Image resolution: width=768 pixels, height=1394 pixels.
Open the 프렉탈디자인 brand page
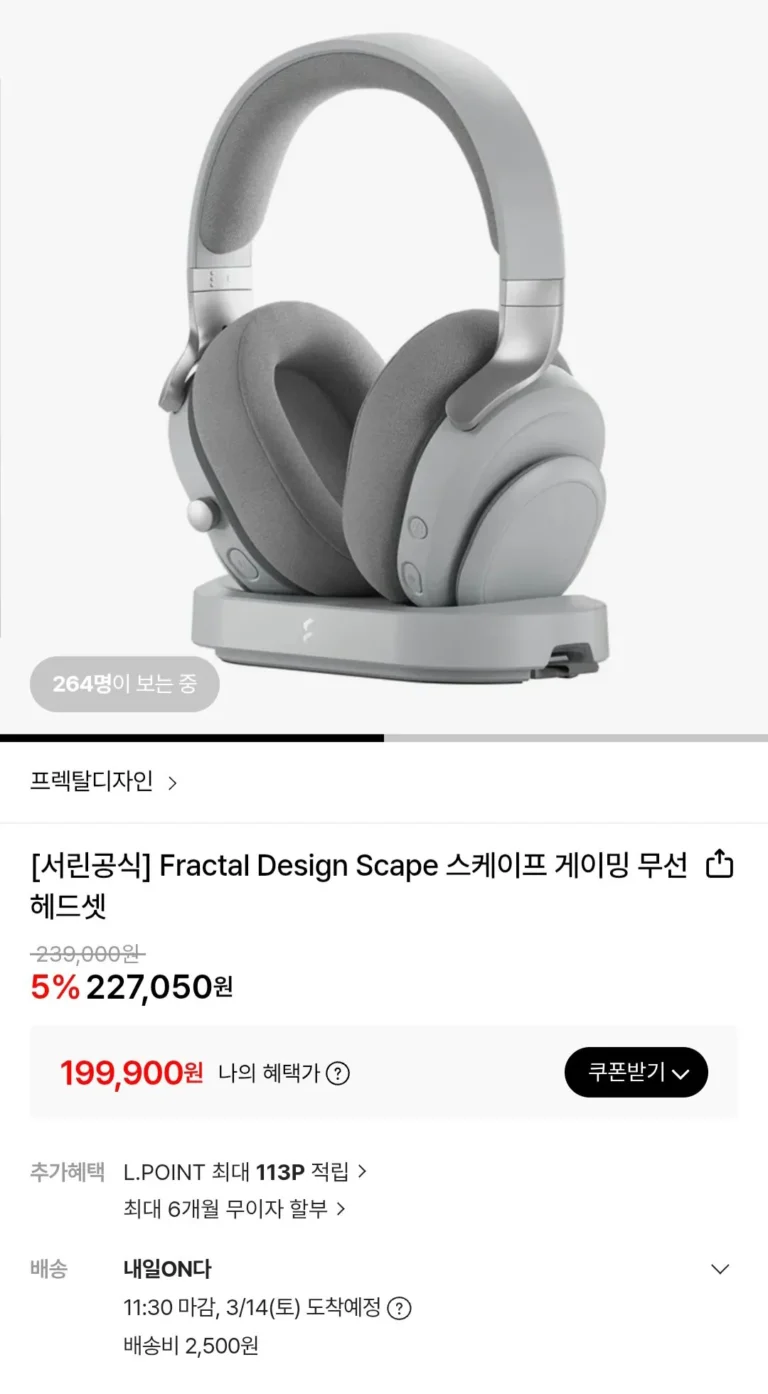(x=103, y=782)
